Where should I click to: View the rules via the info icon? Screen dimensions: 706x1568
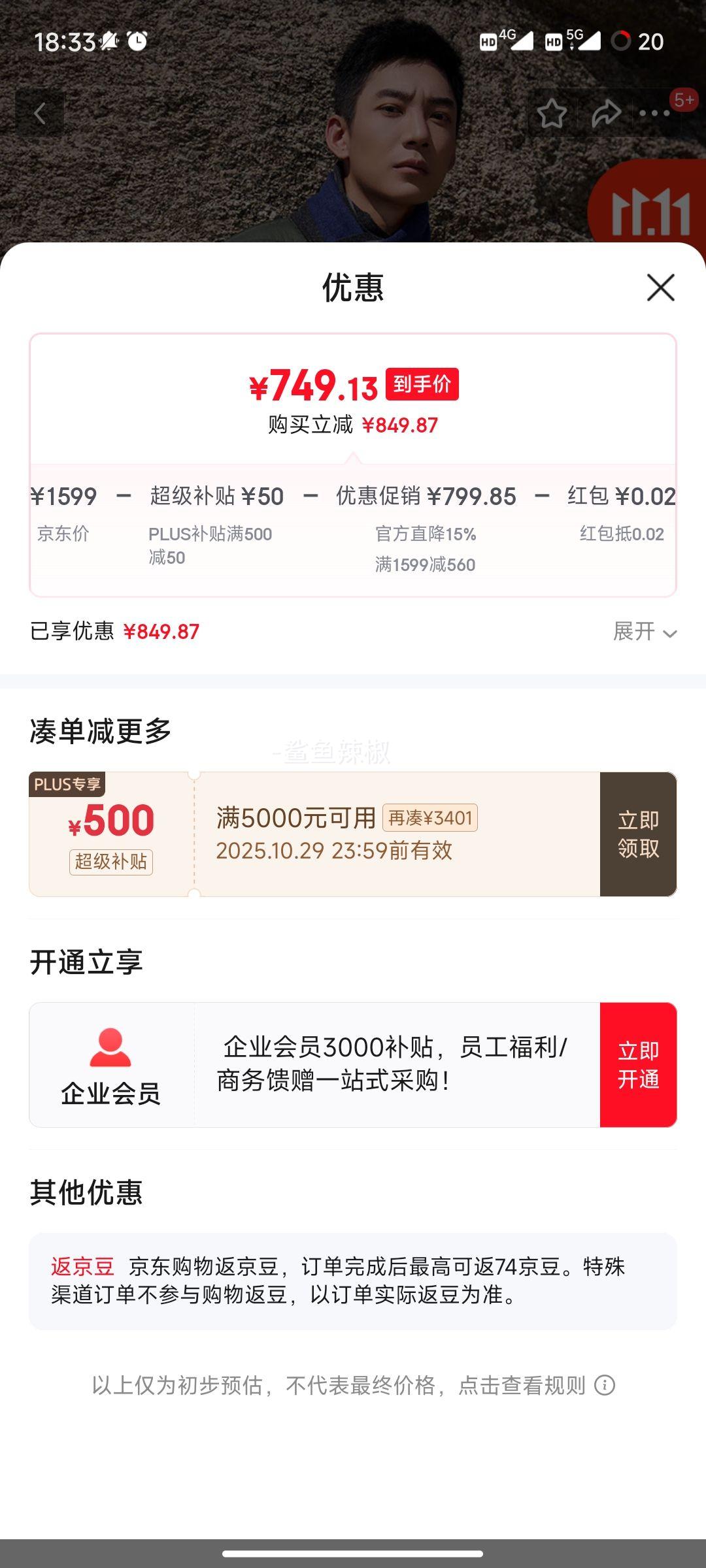(x=605, y=1385)
